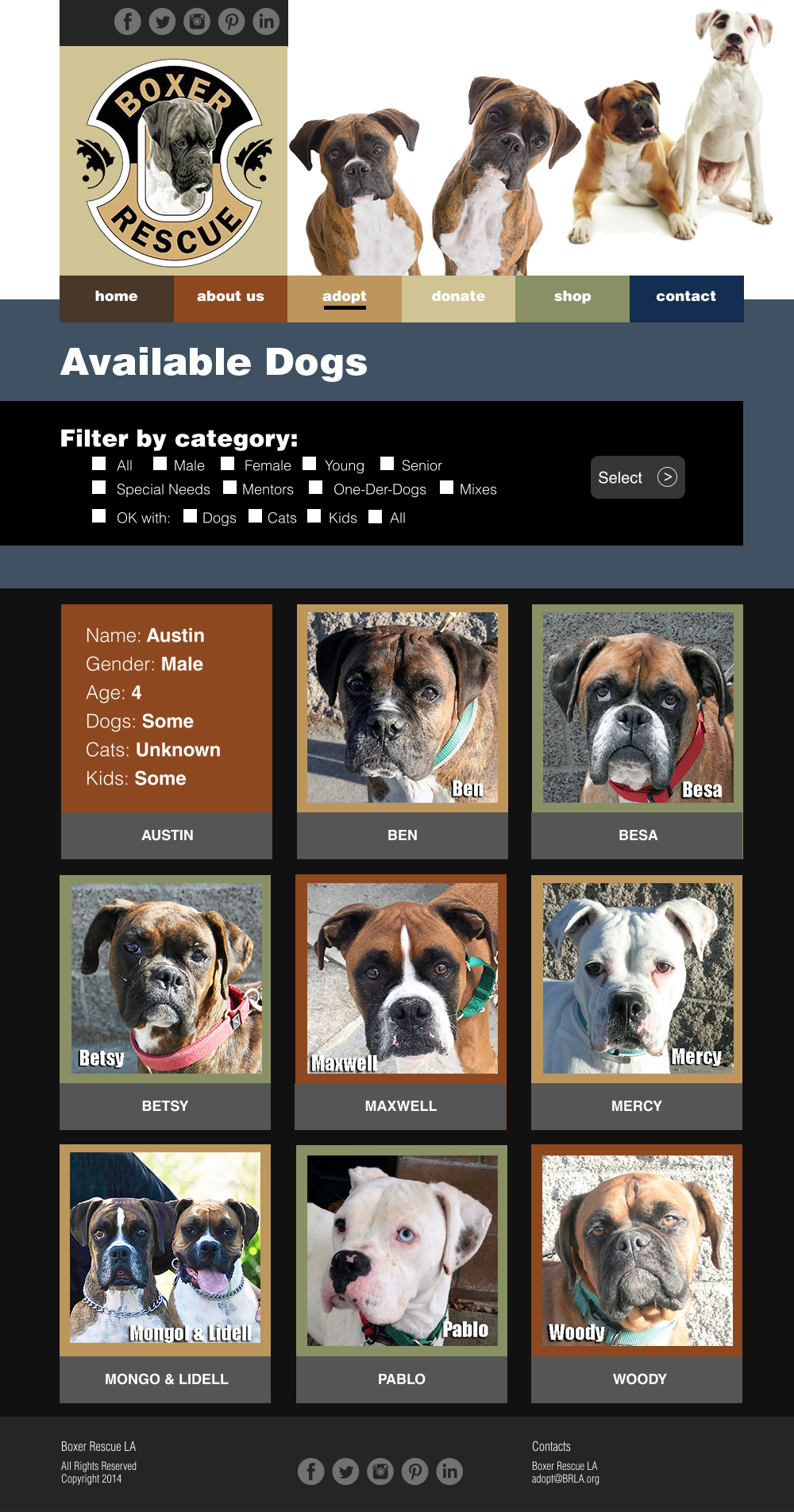Open the LinkedIn icon in the footer

tap(449, 1471)
